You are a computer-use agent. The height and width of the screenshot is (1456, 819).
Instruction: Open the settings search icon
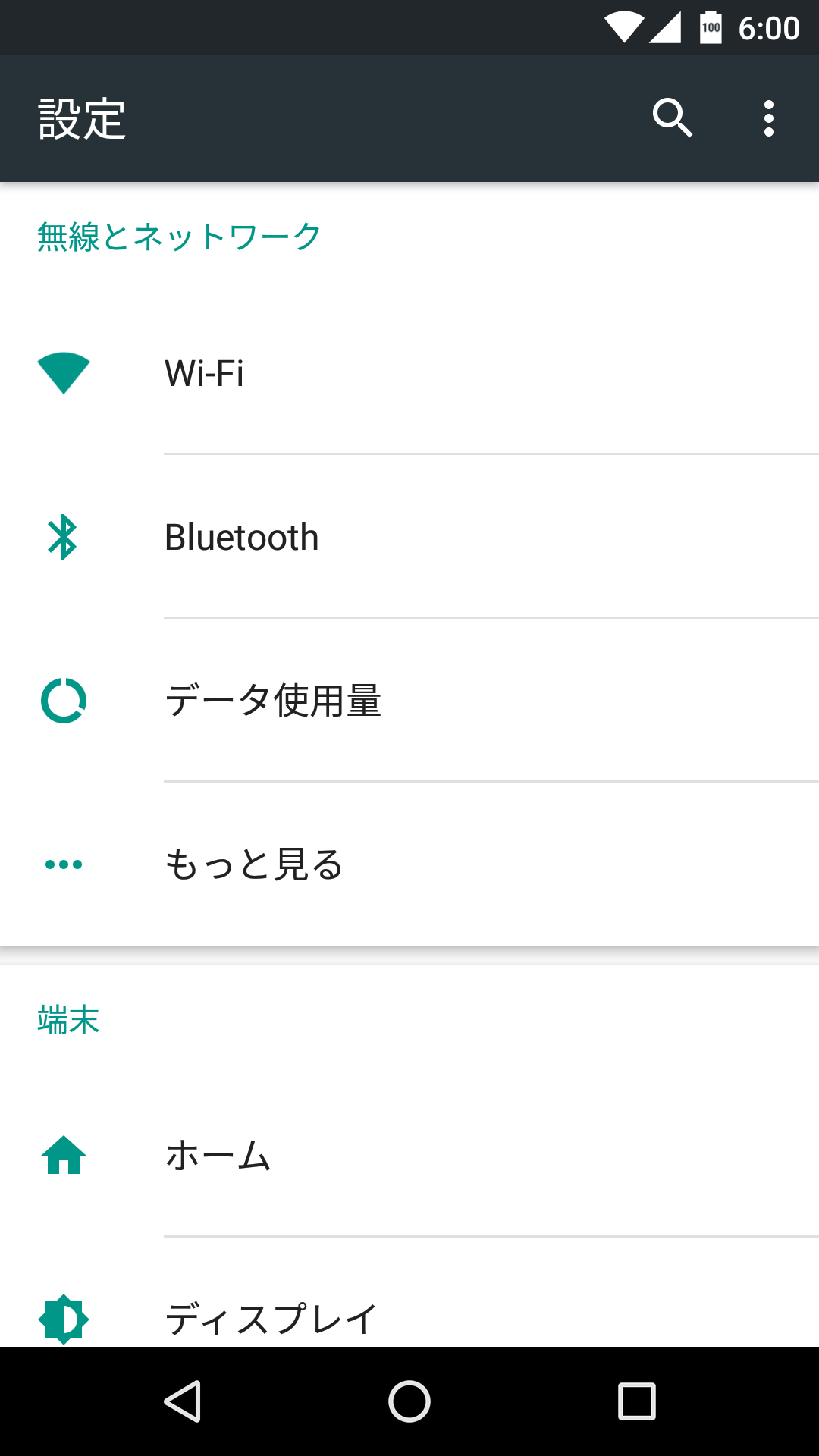(x=672, y=118)
